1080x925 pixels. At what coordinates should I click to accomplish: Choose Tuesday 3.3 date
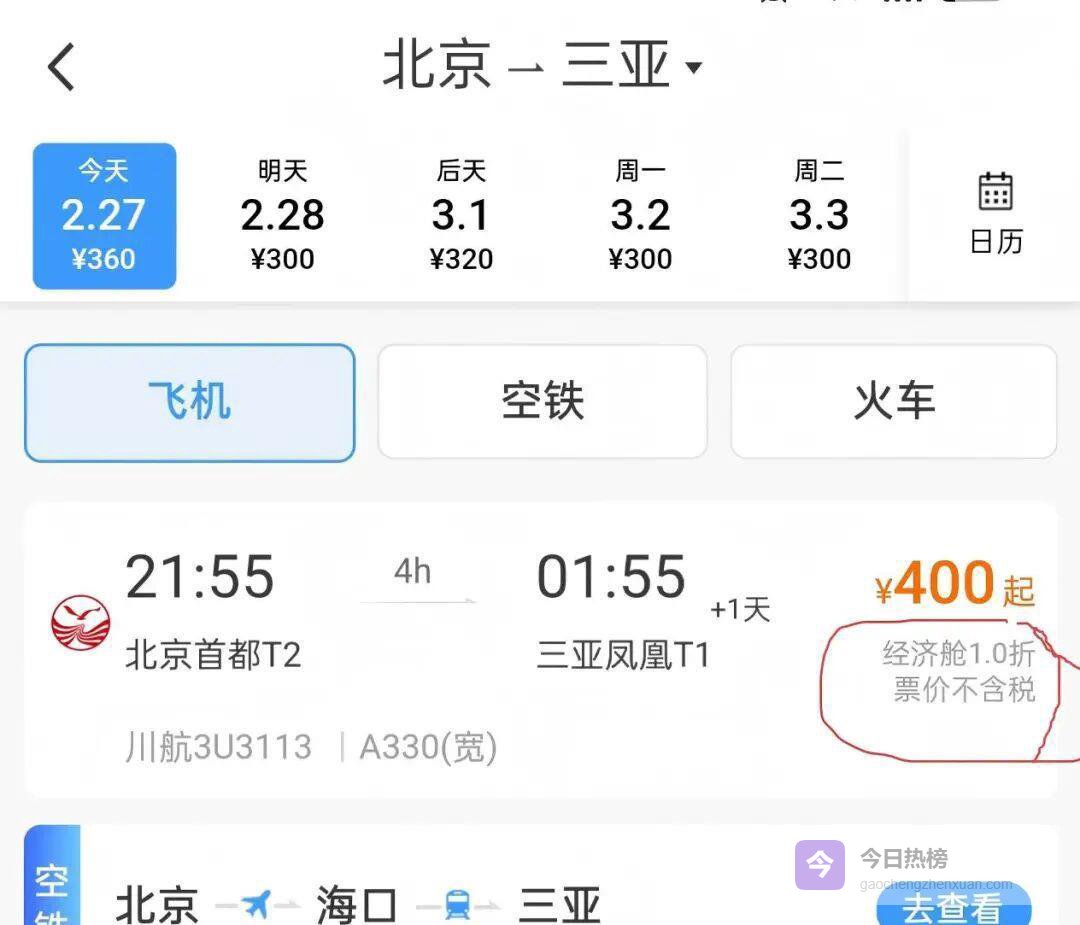(819, 216)
